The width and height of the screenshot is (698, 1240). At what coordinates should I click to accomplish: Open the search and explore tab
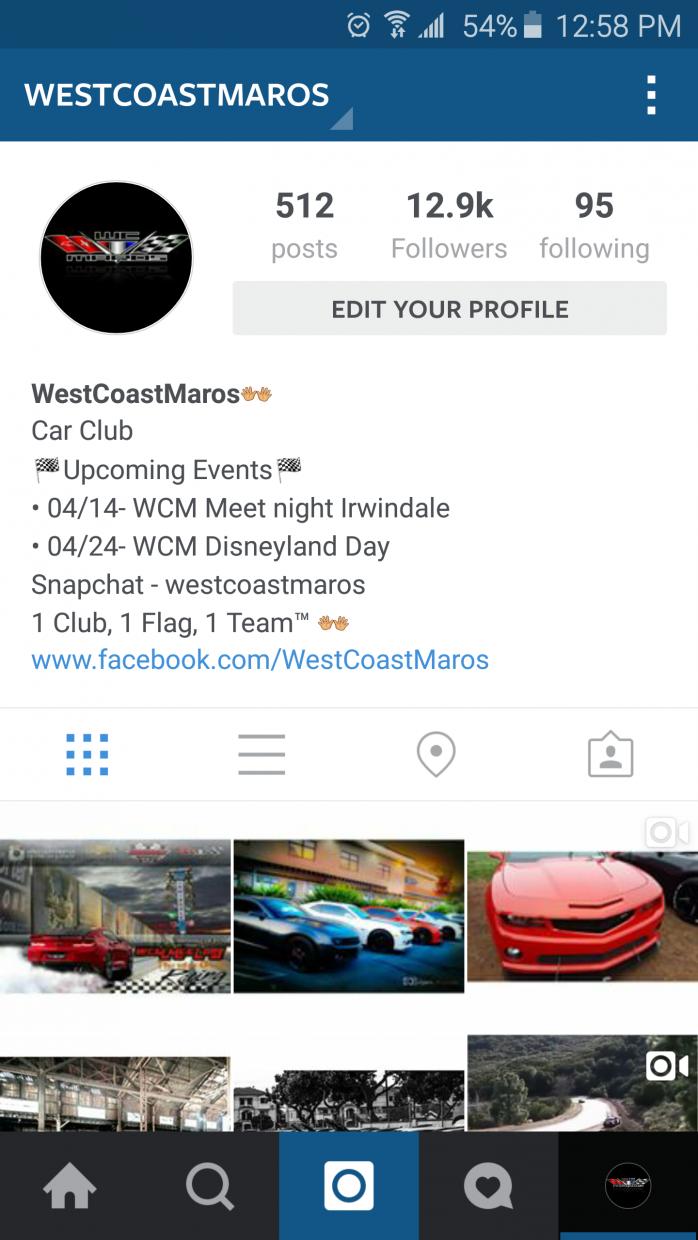click(x=209, y=1187)
